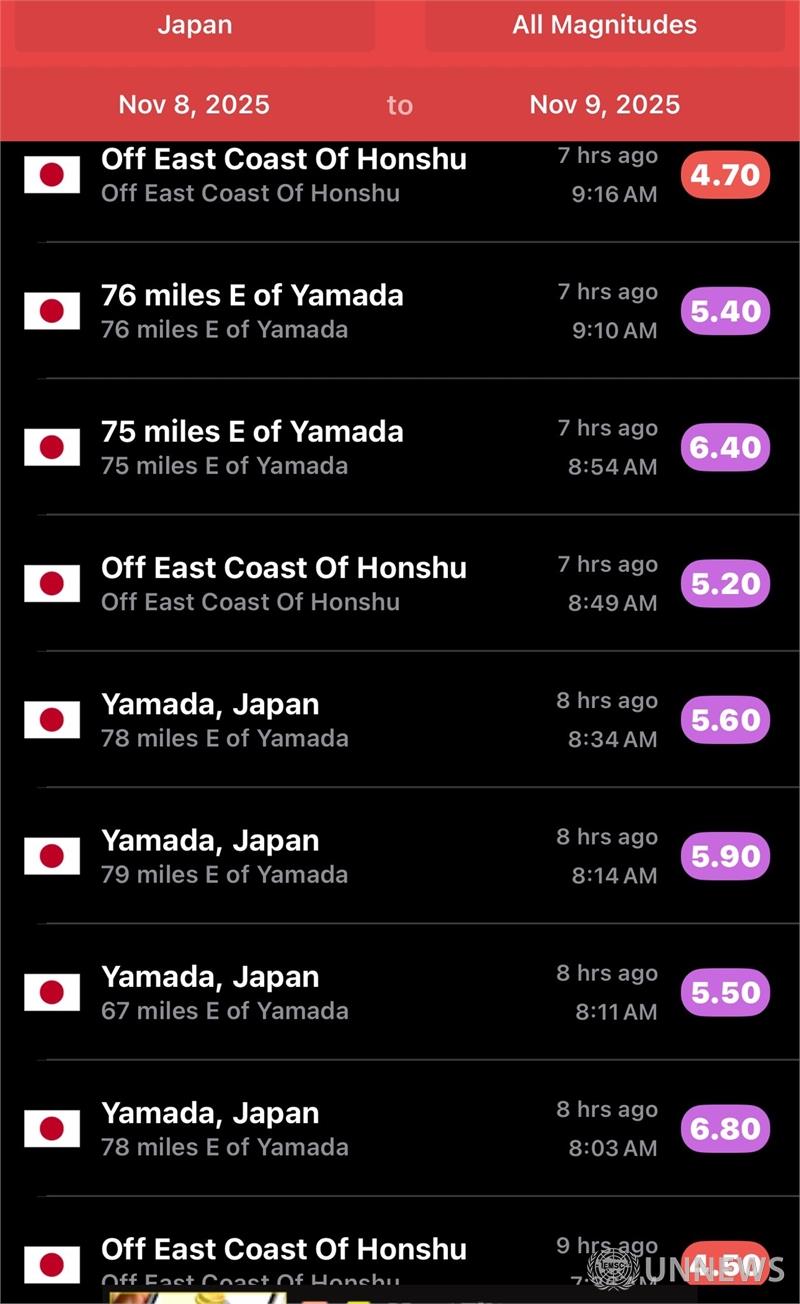800x1304 pixels.
Task: Open the All Magnitudes filter
Action: click(x=604, y=25)
